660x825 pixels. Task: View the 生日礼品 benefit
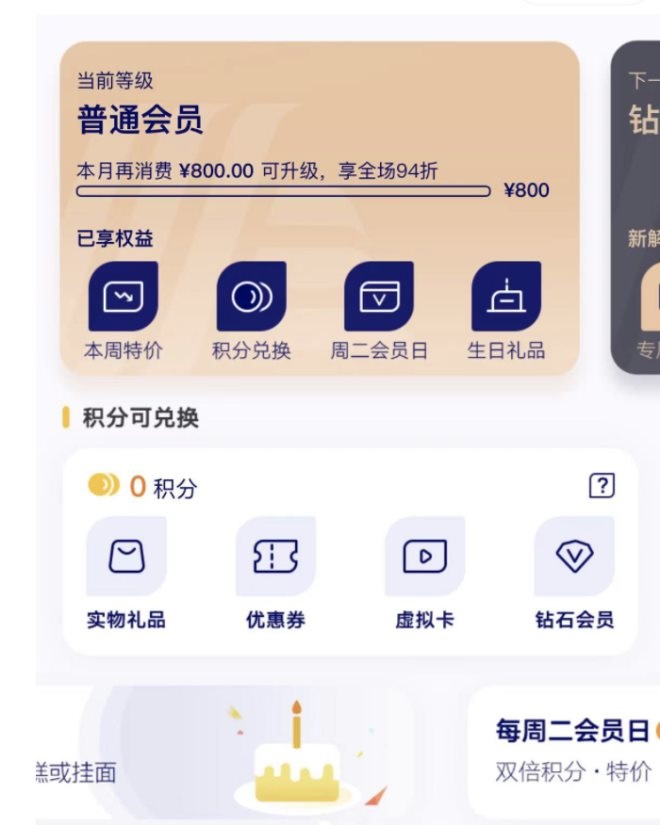point(506,297)
